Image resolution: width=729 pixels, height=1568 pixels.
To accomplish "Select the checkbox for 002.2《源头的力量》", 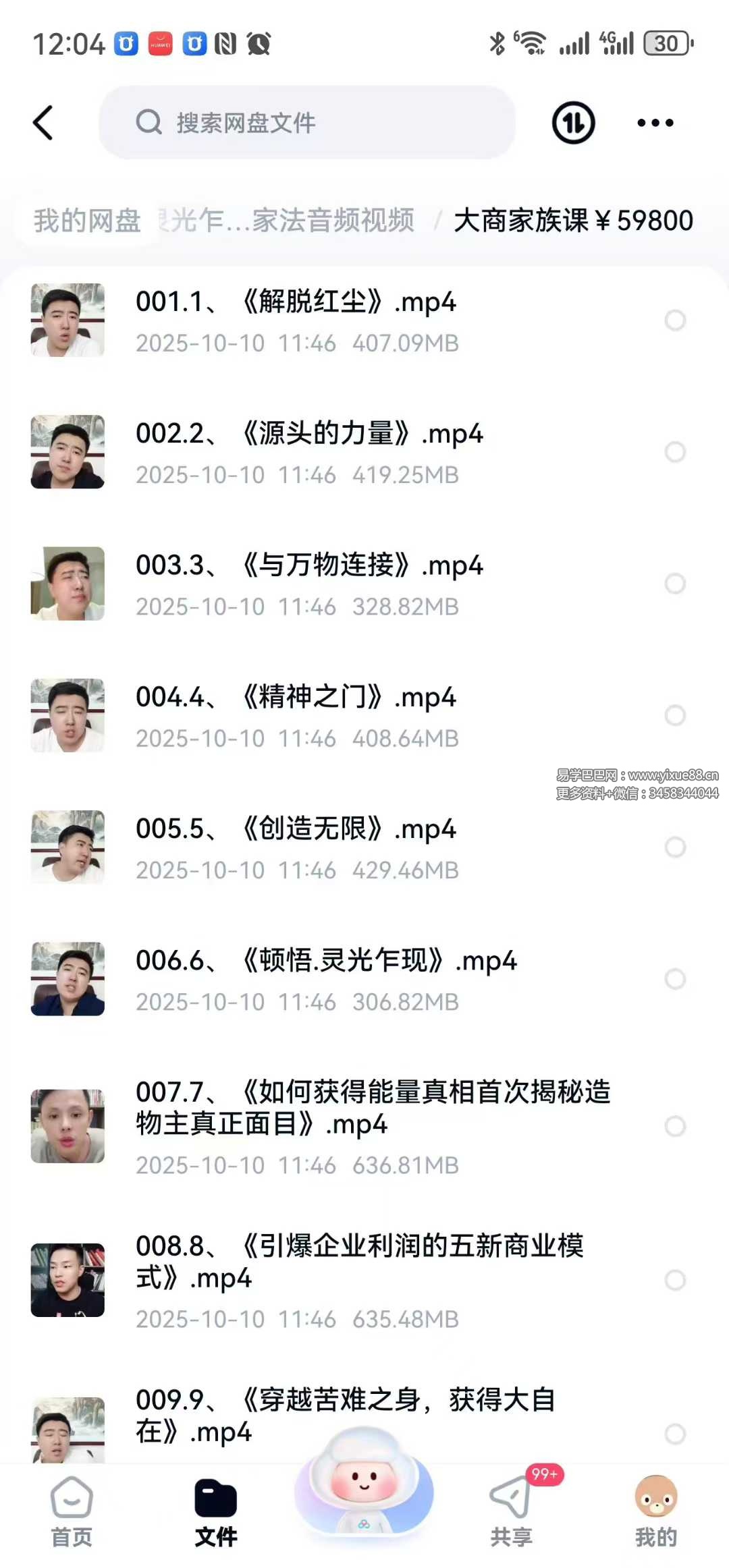I will coord(675,451).
